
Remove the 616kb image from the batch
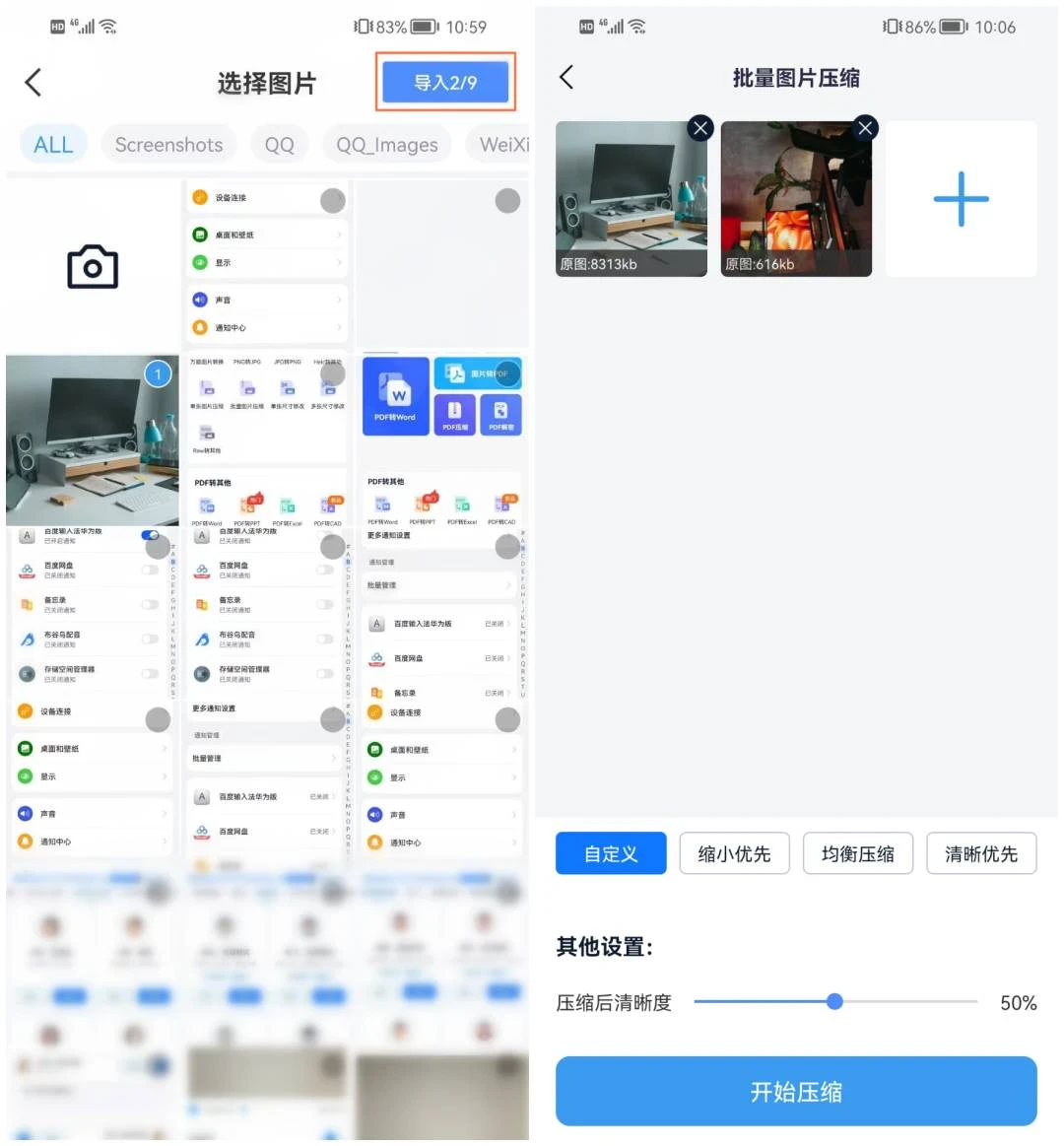click(x=865, y=127)
